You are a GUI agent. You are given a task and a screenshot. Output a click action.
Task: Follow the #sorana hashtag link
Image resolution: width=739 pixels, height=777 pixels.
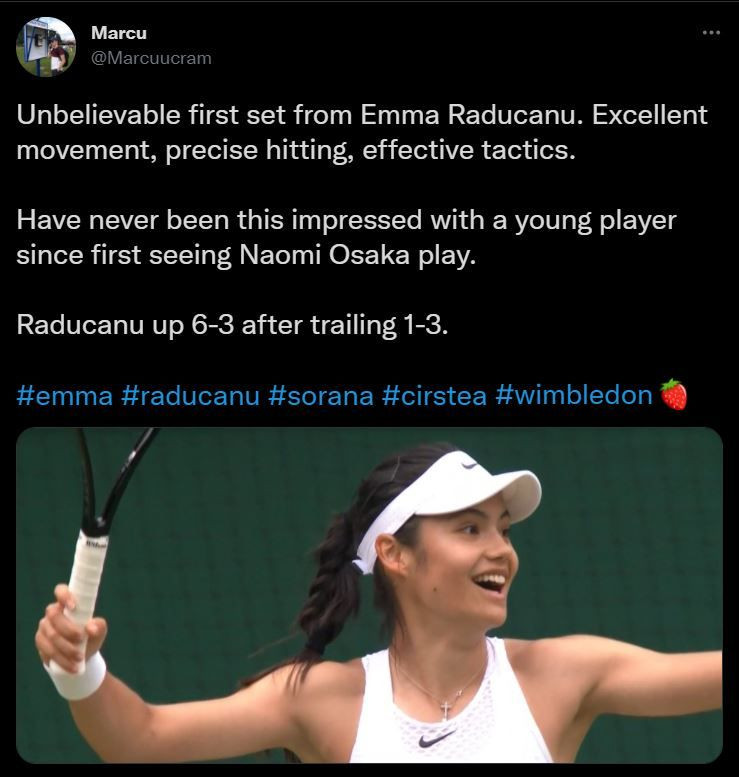tap(320, 395)
